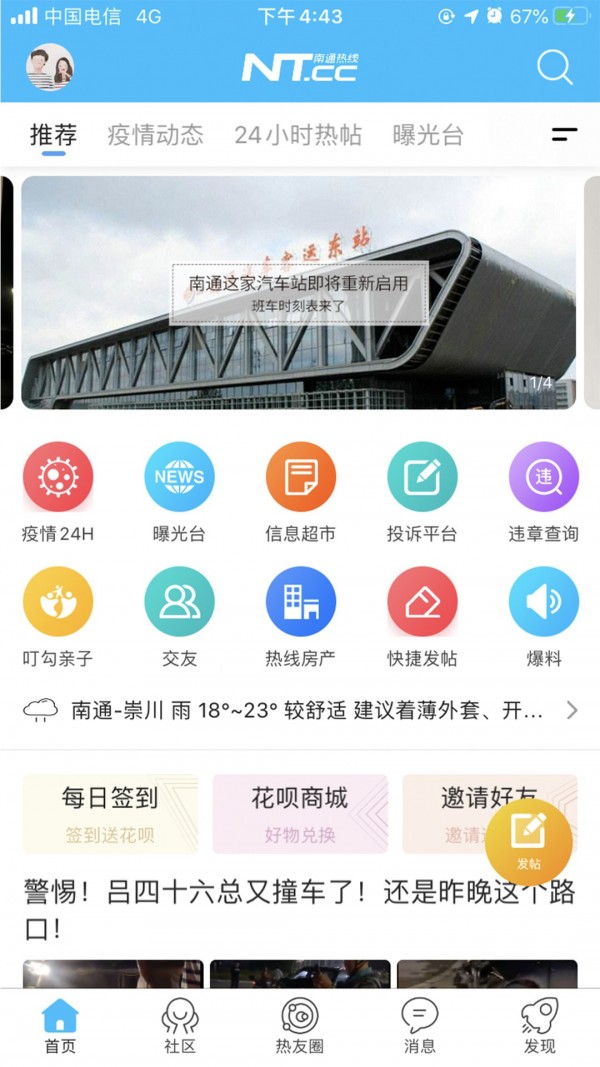Image resolution: width=600 pixels, height=1067 pixels.
Task: Open the 花呗商城 card
Action: [300, 814]
